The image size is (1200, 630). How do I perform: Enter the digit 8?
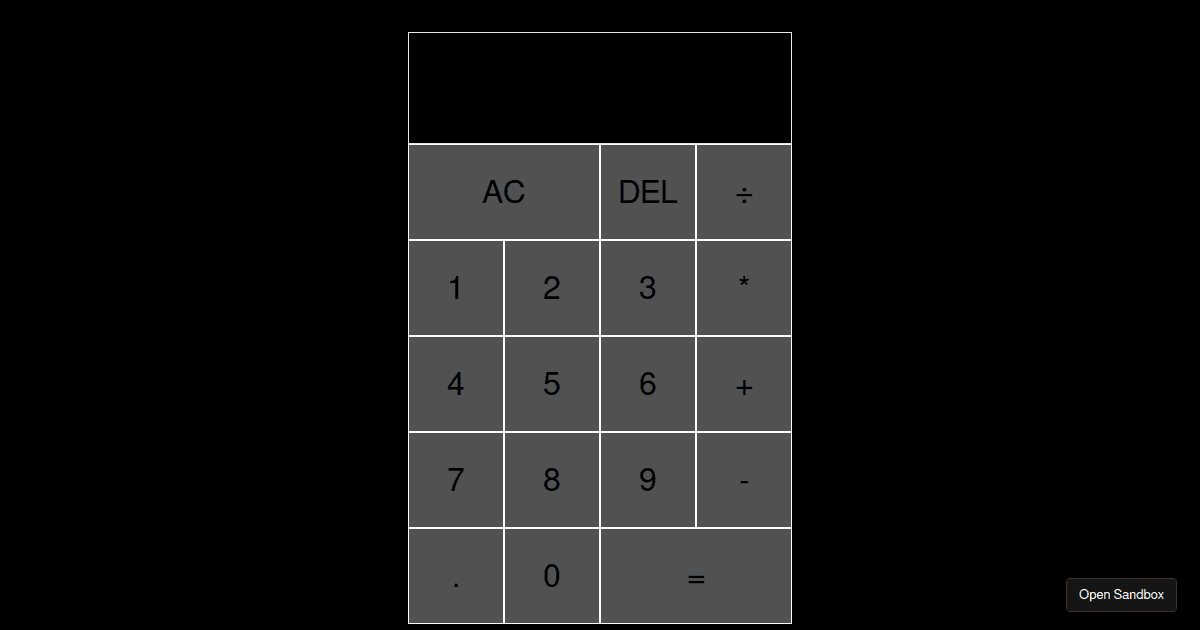(x=552, y=480)
